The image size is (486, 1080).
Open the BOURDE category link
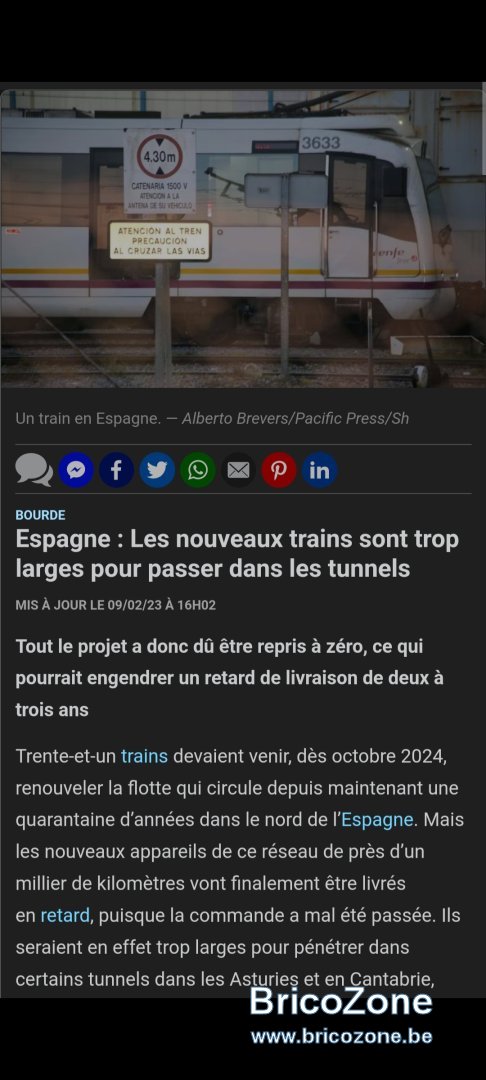point(41,515)
